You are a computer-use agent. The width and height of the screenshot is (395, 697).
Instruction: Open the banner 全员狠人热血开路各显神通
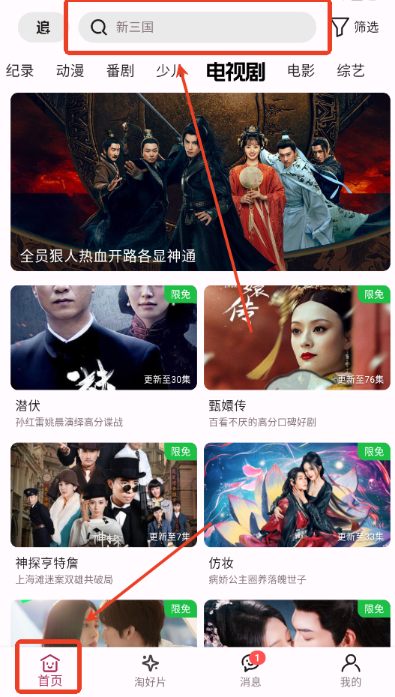click(x=200, y=182)
